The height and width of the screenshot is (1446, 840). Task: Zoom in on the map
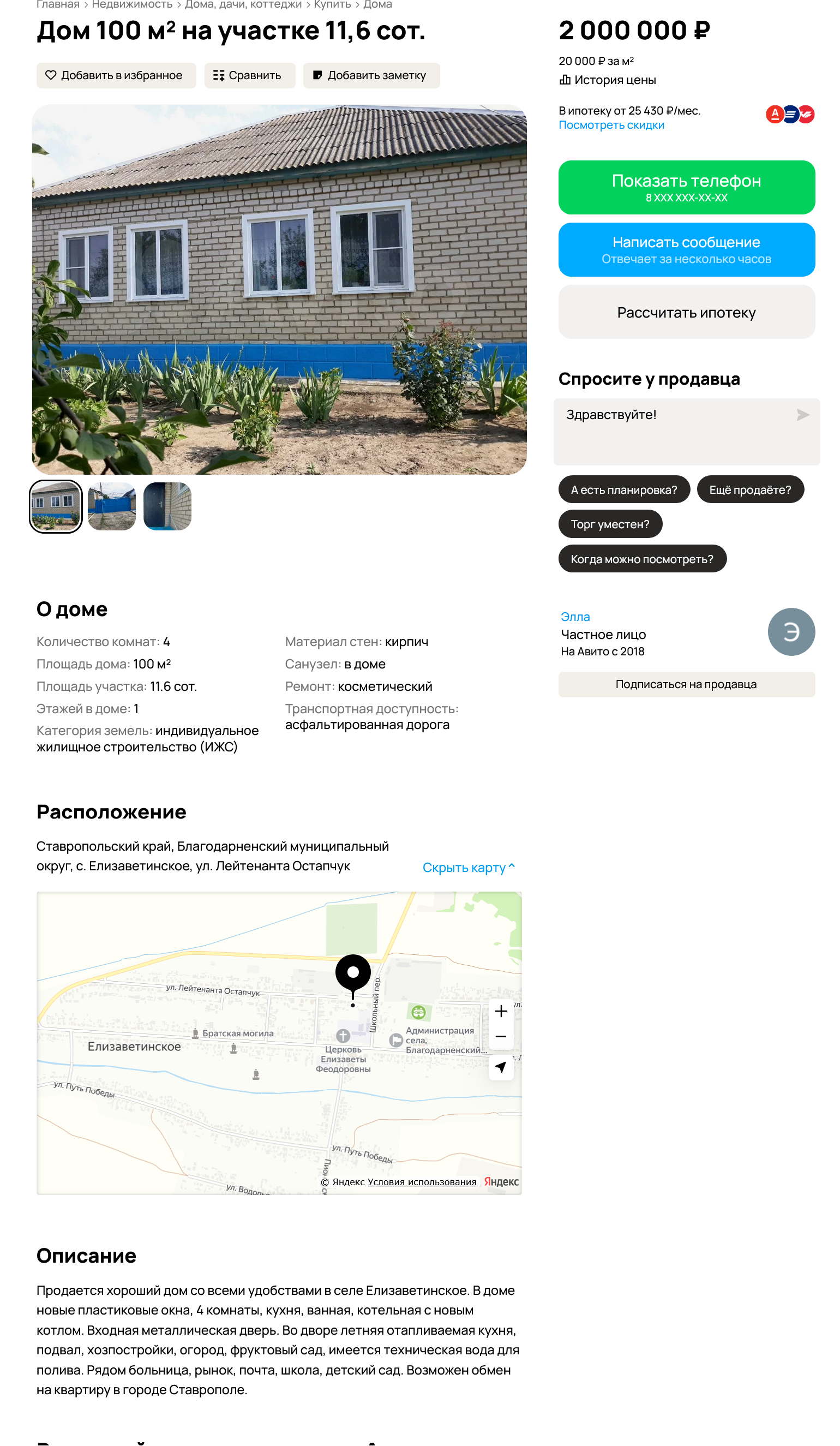pyautogui.click(x=500, y=1011)
